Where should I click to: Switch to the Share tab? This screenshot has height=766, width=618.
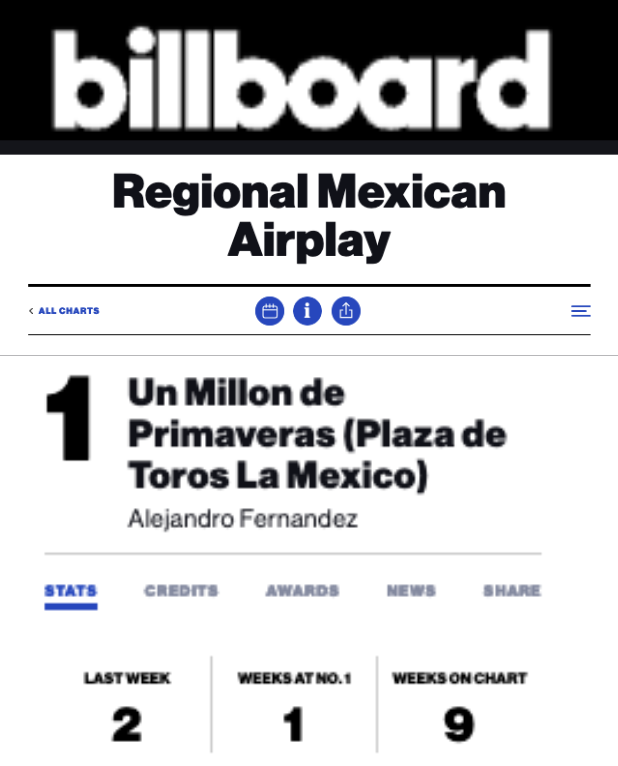pos(512,591)
